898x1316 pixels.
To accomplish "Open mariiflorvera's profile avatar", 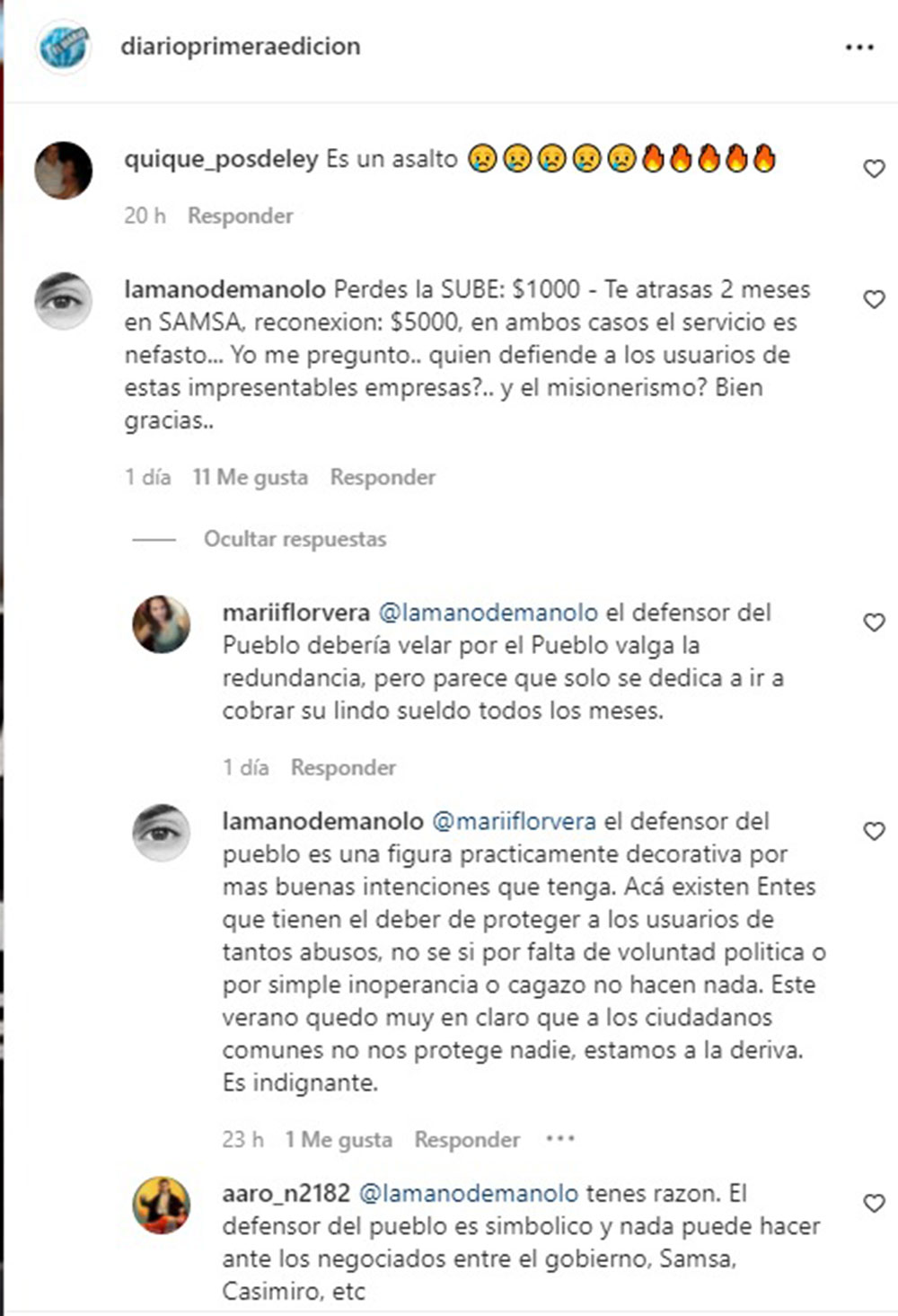I will 162,623.
